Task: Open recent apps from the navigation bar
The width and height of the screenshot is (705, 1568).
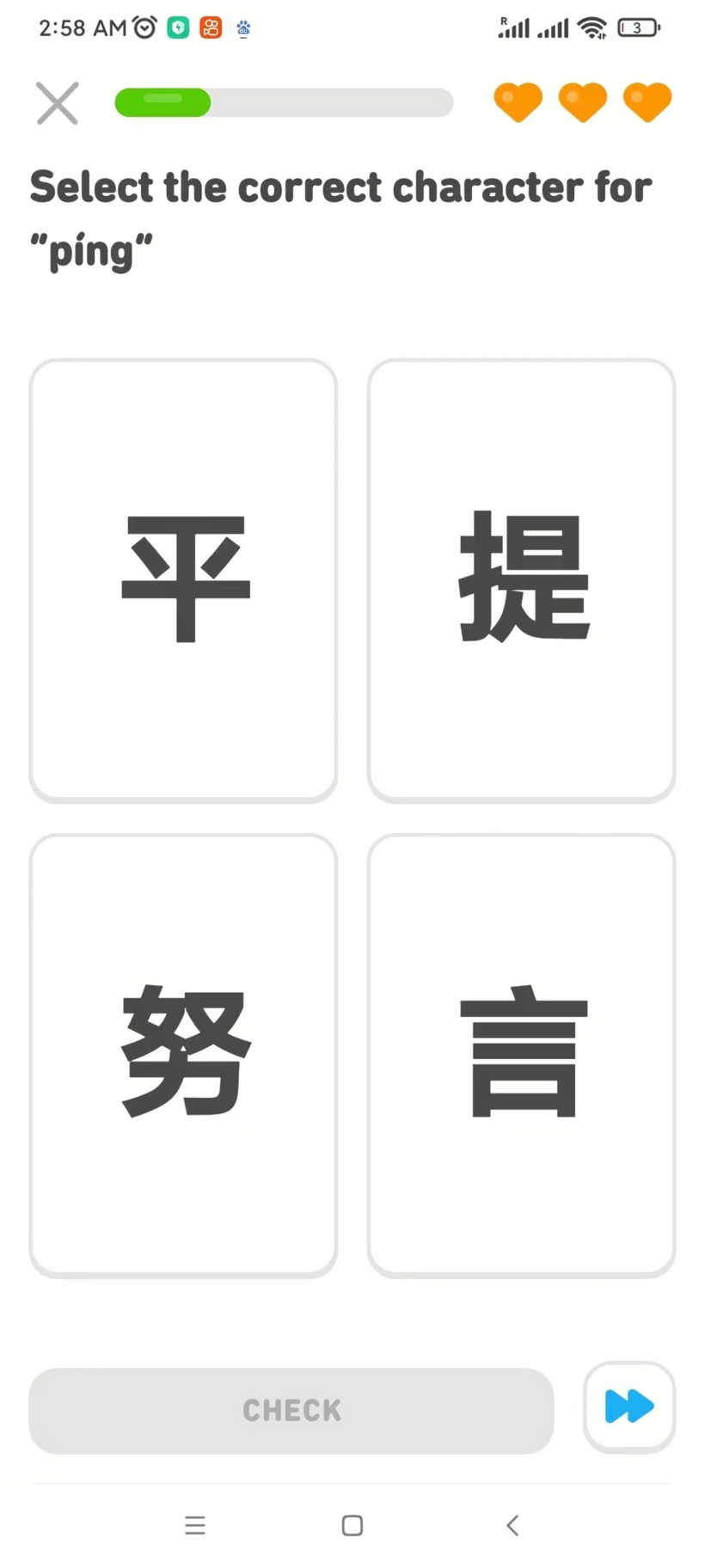Action: pos(195,1525)
